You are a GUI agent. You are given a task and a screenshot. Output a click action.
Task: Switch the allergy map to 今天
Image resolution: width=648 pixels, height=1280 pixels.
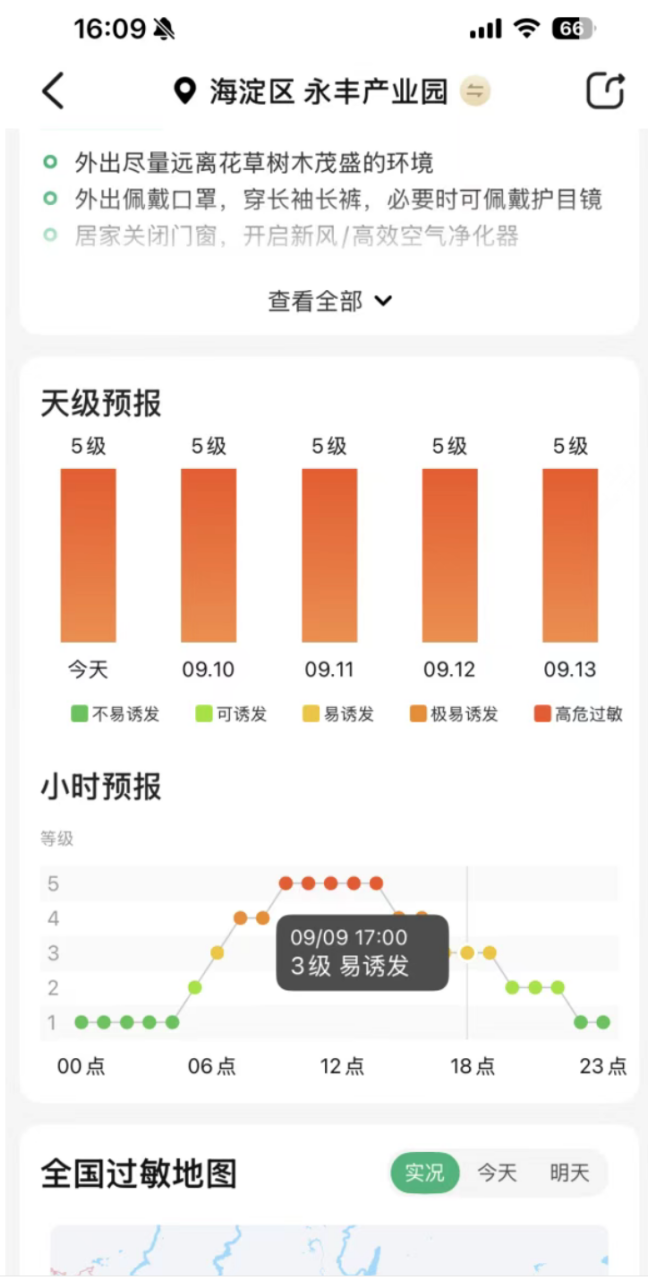pos(497,1173)
